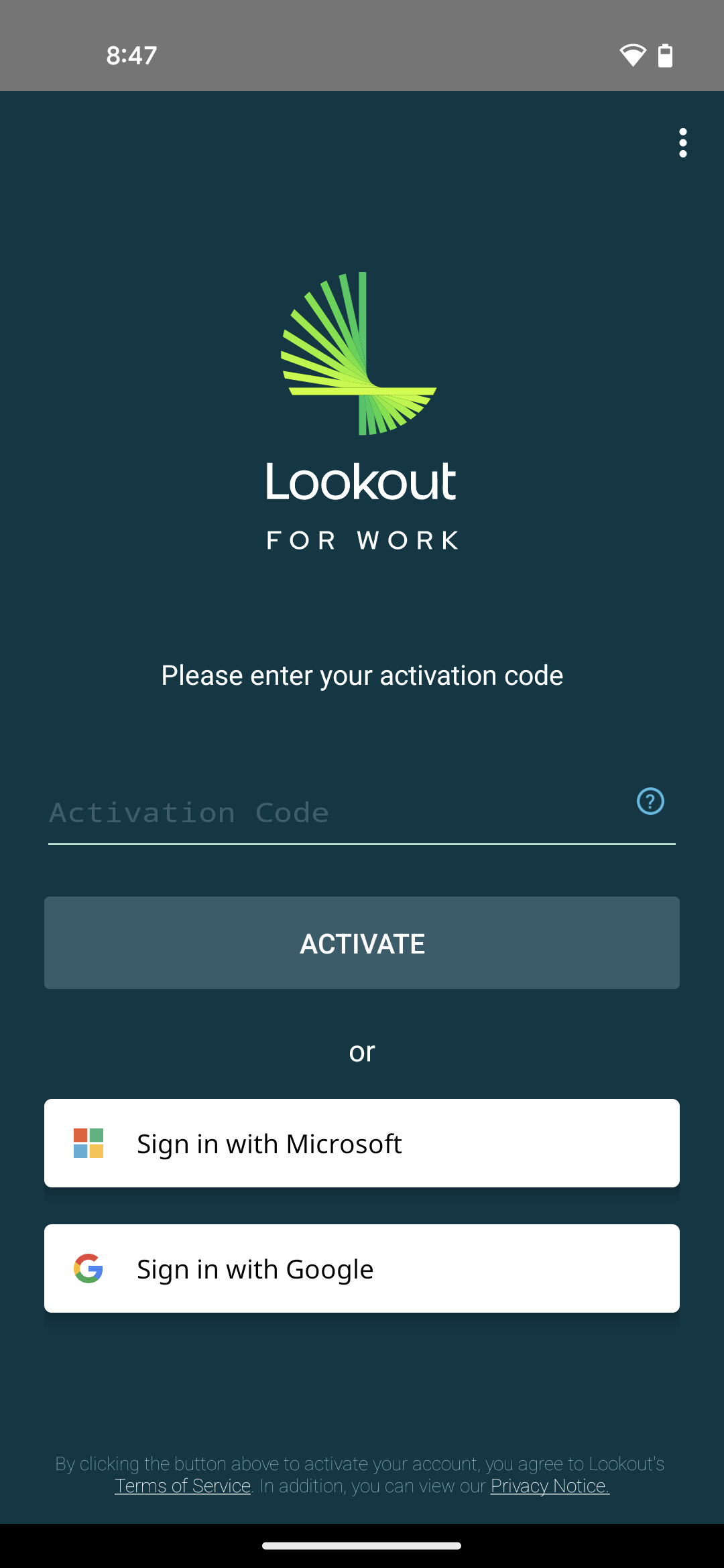Tap the ACTIVATE button
The width and height of the screenshot is (724, 1568).
362,943
